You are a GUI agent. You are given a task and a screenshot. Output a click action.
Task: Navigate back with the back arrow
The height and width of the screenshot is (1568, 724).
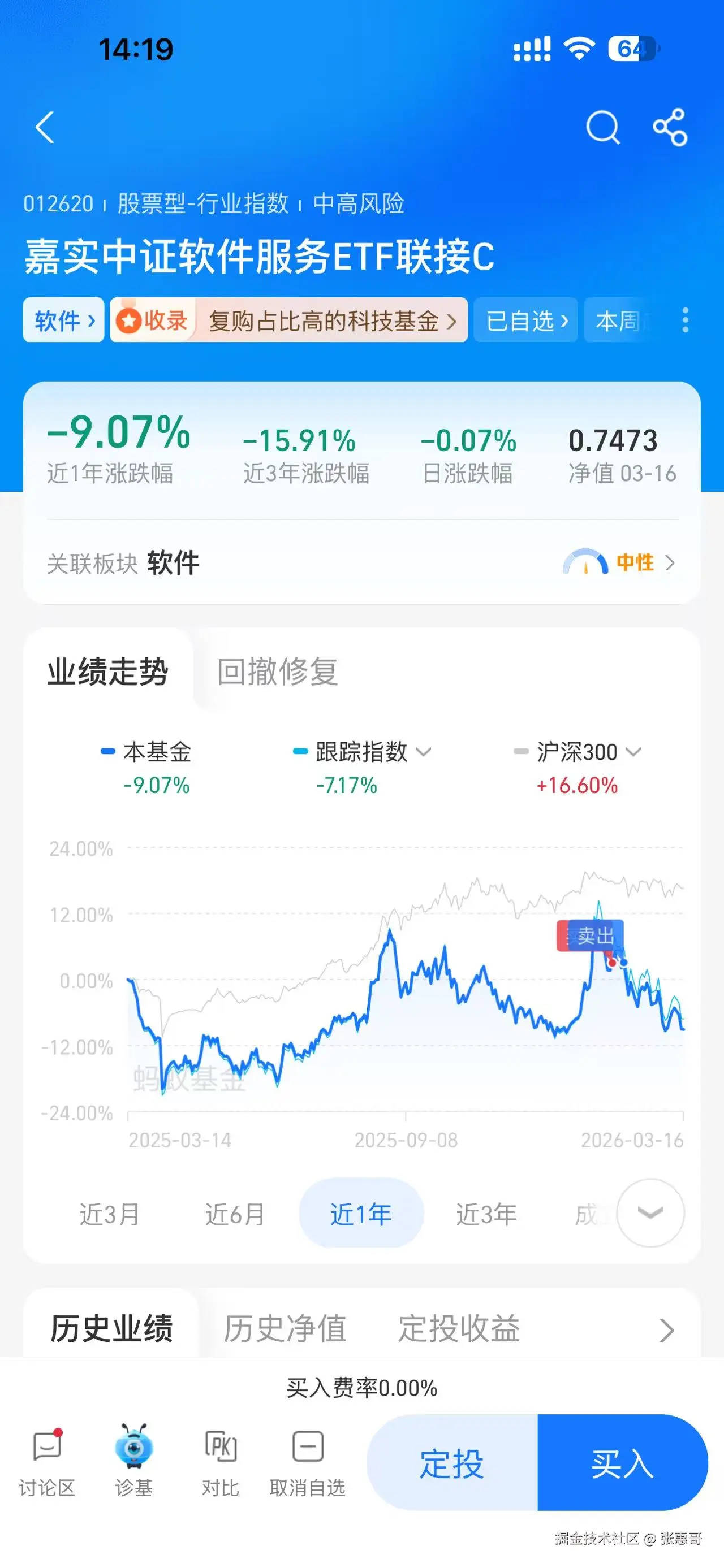pos(44,127)
